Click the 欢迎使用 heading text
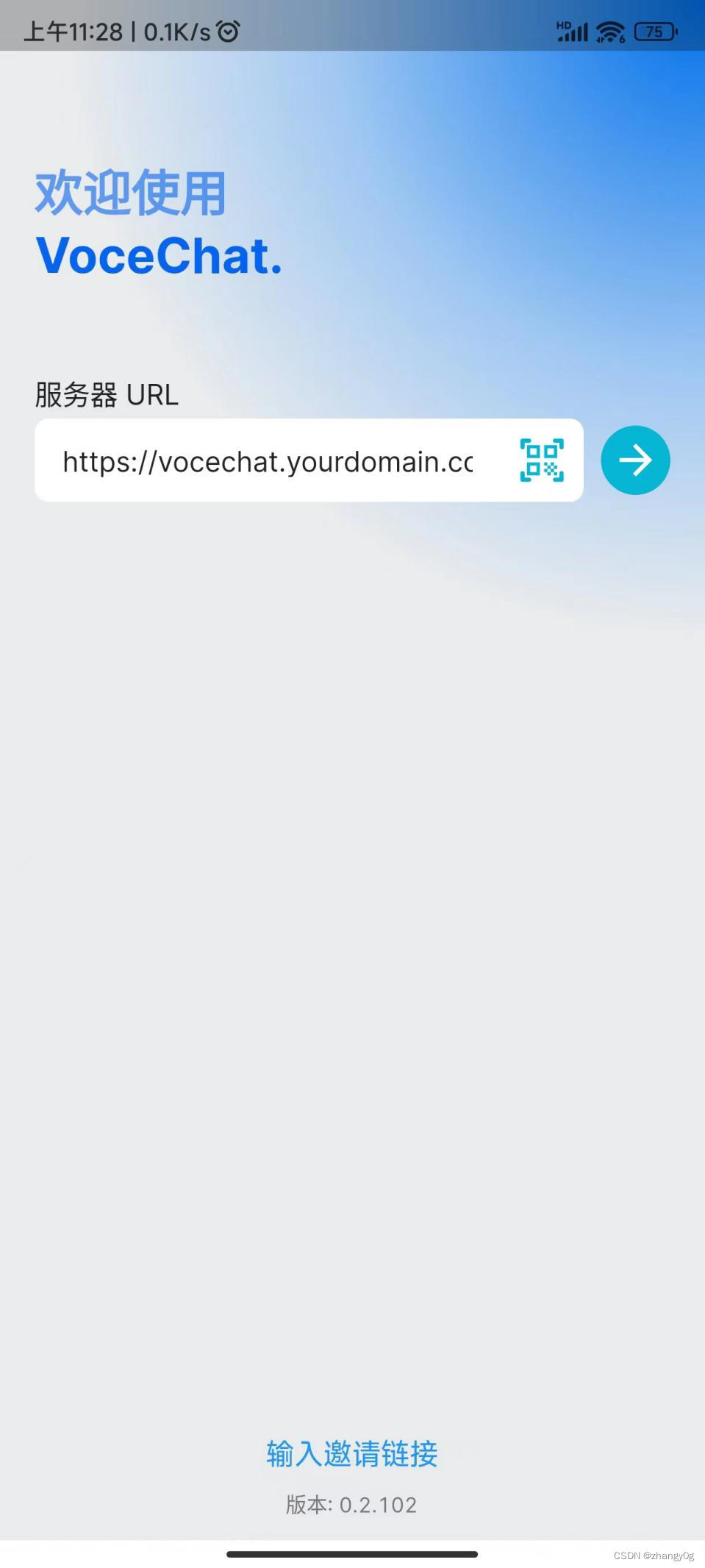Screen dimensions: 705x1568 point(129,193)
